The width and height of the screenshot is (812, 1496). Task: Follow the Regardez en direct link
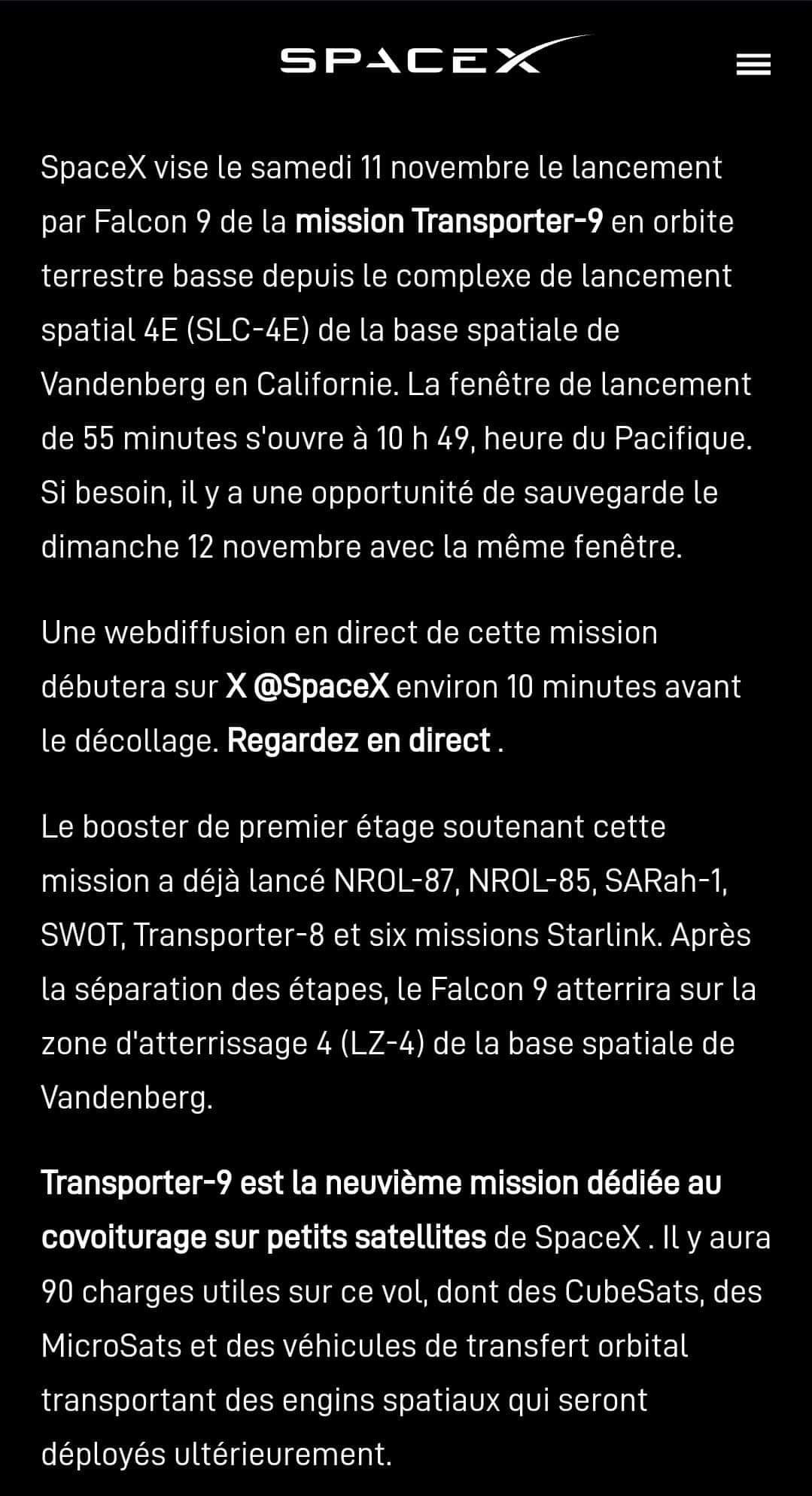point(359,740)
